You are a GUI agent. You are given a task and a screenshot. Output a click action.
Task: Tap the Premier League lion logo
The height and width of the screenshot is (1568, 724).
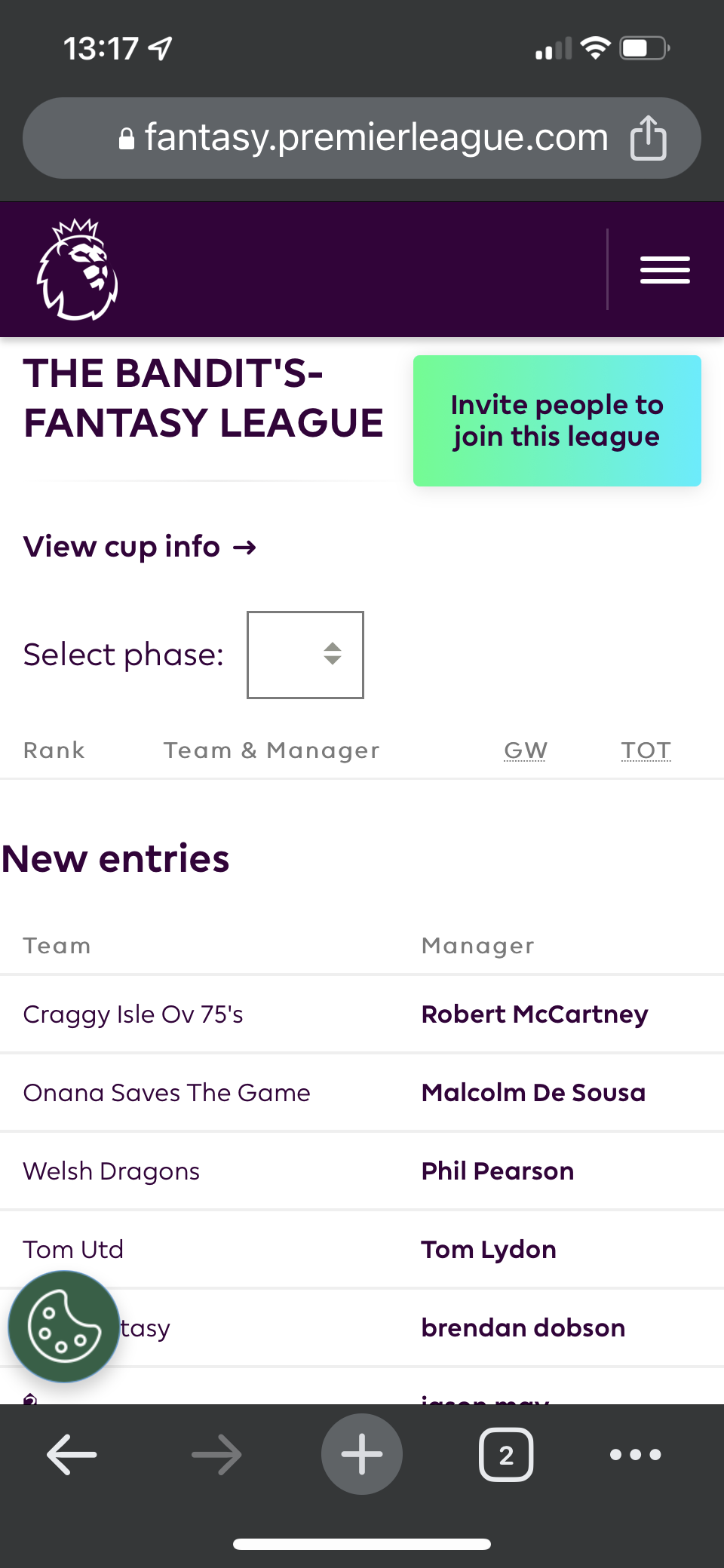click(78, 269)
